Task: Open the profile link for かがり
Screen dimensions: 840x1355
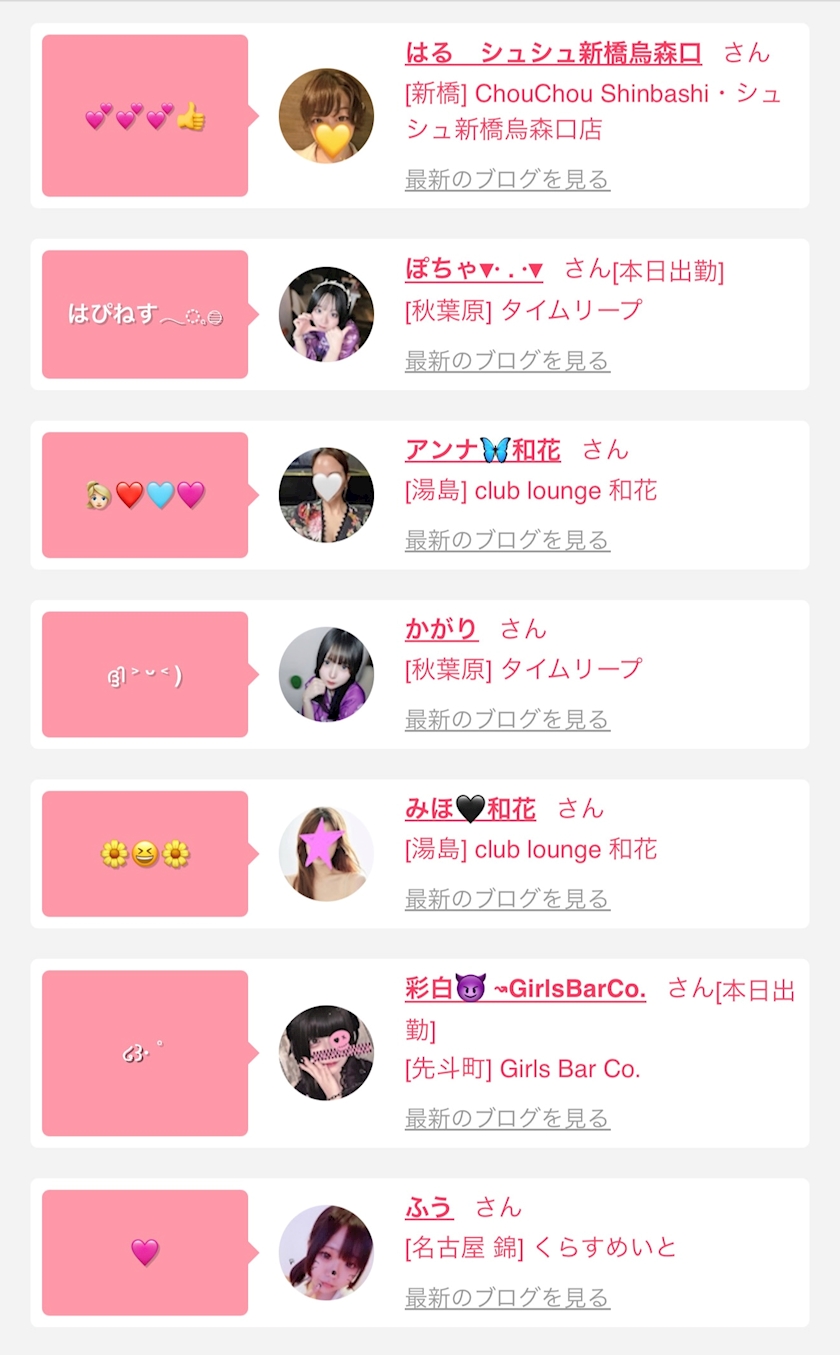Action: click(x=442, y=629)
